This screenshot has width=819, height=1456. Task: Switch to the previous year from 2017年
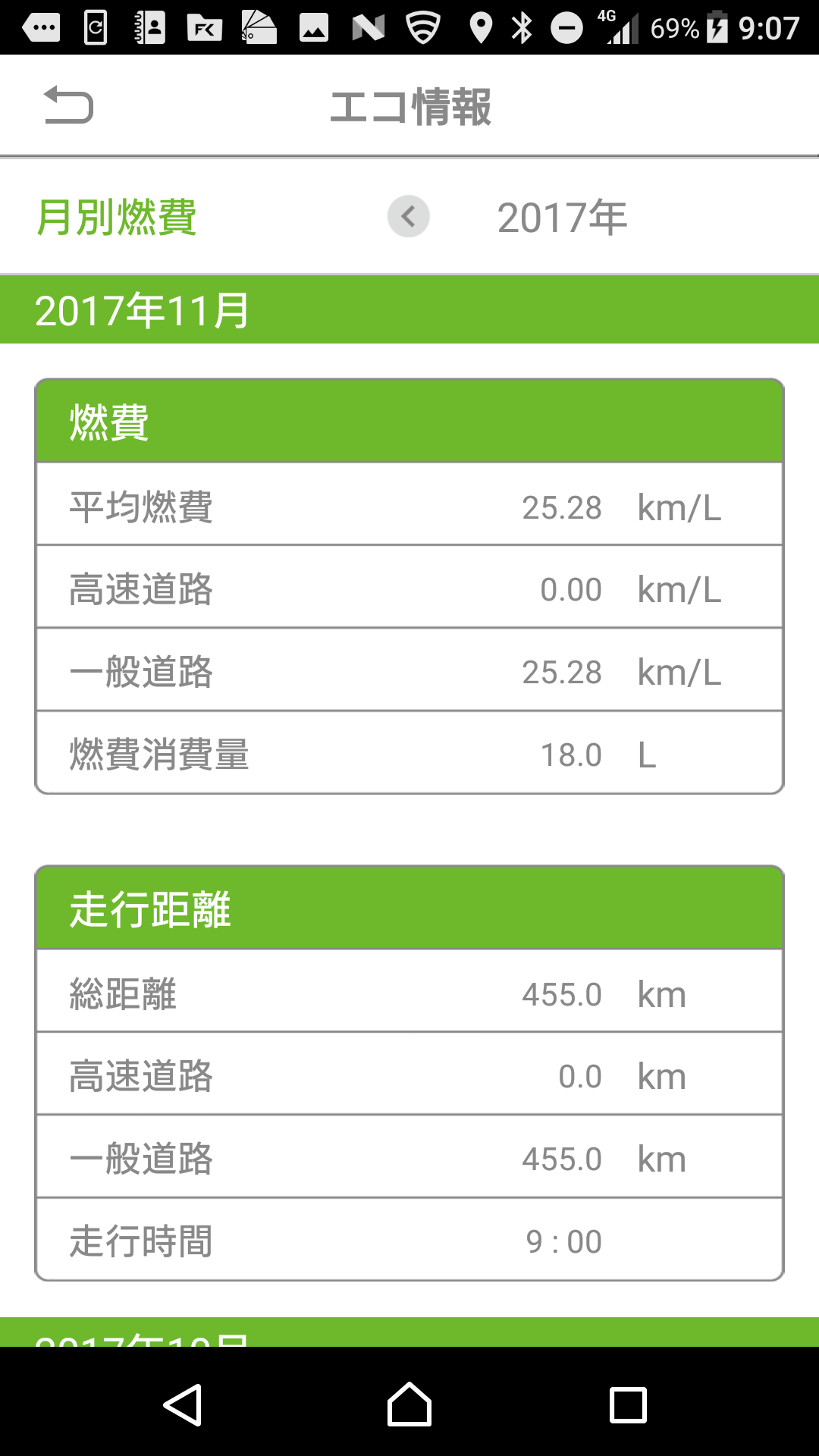[409, 217]
